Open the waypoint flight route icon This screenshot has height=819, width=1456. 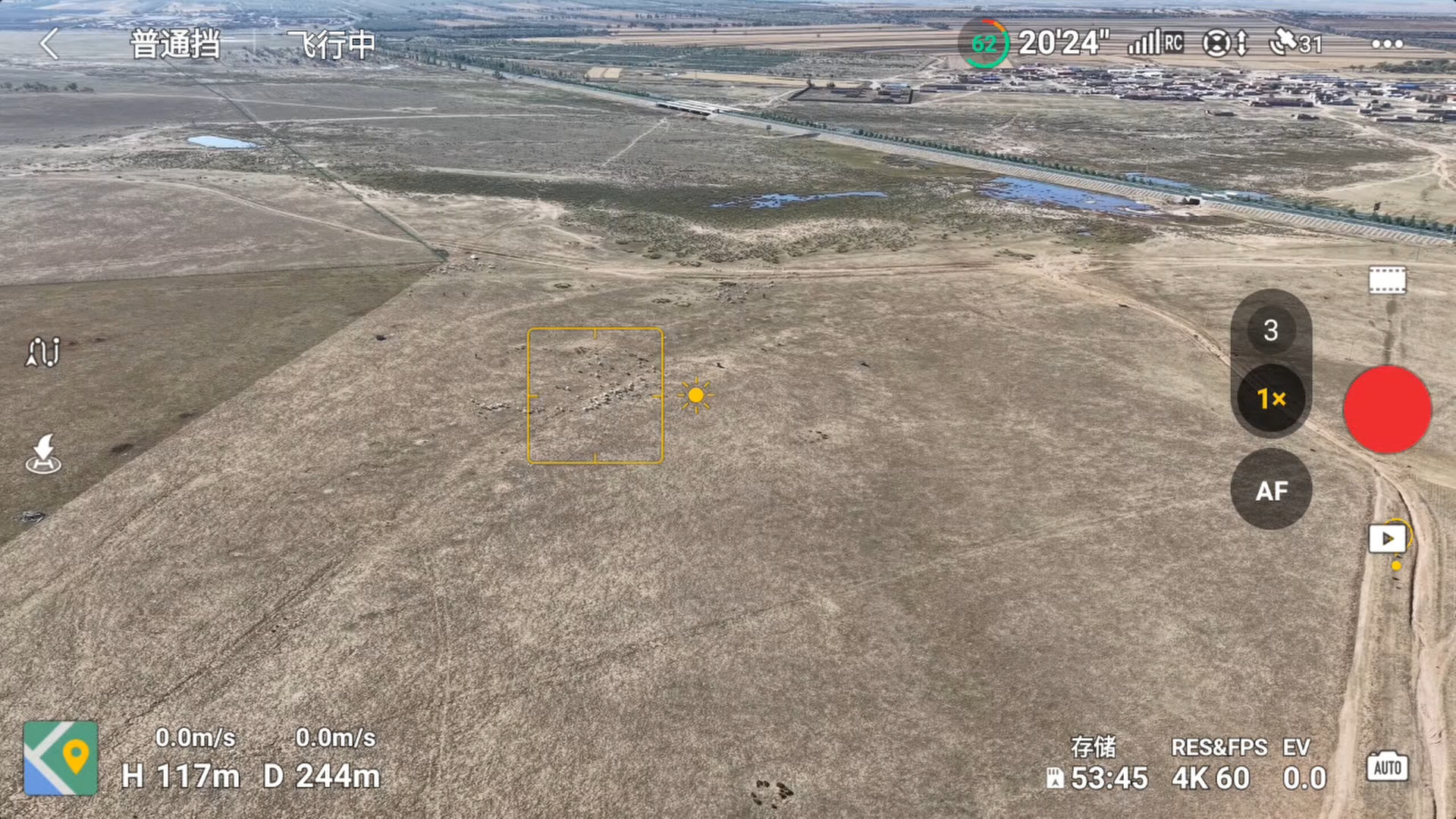click(x=43, y=353)
